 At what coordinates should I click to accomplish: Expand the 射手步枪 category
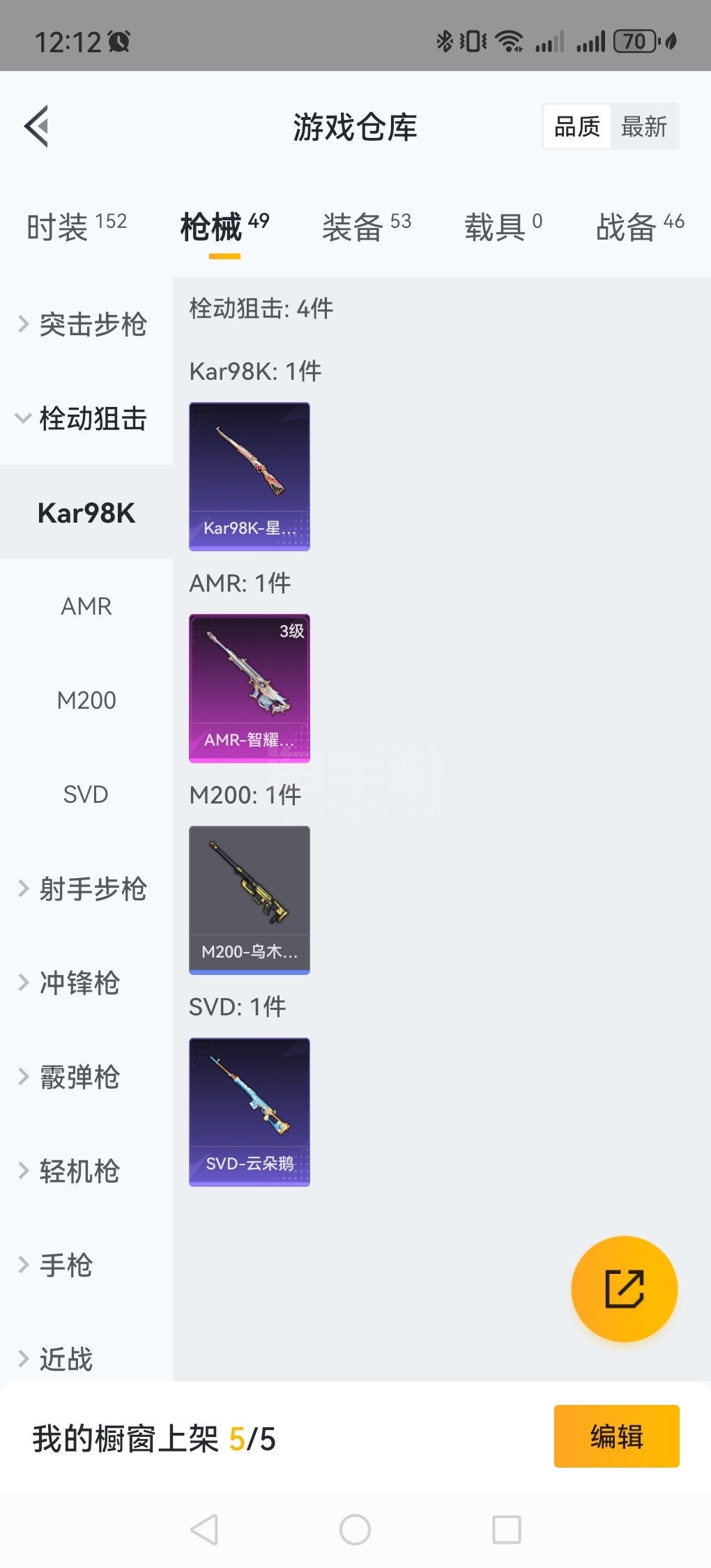pyautogui.click(x=84, y=889)
